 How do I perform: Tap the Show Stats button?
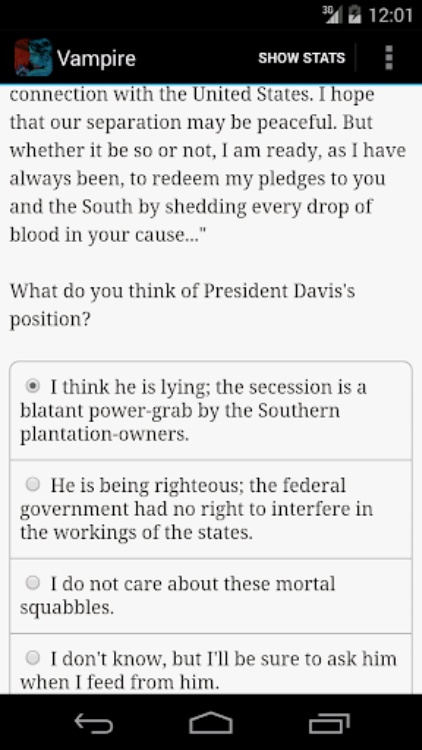point(301,58)
